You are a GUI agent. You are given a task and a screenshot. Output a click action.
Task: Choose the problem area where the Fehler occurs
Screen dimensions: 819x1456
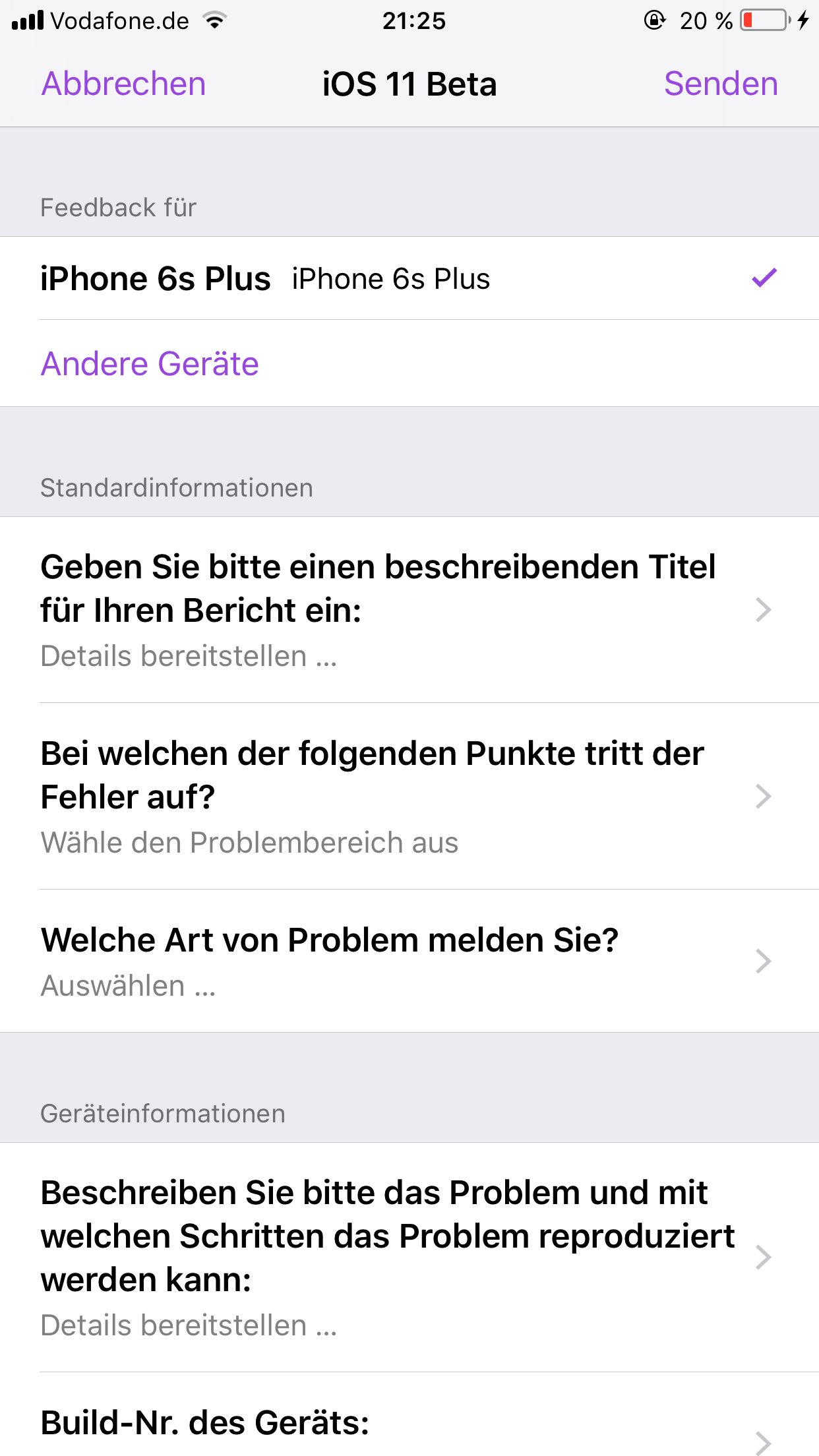(409, 797)
